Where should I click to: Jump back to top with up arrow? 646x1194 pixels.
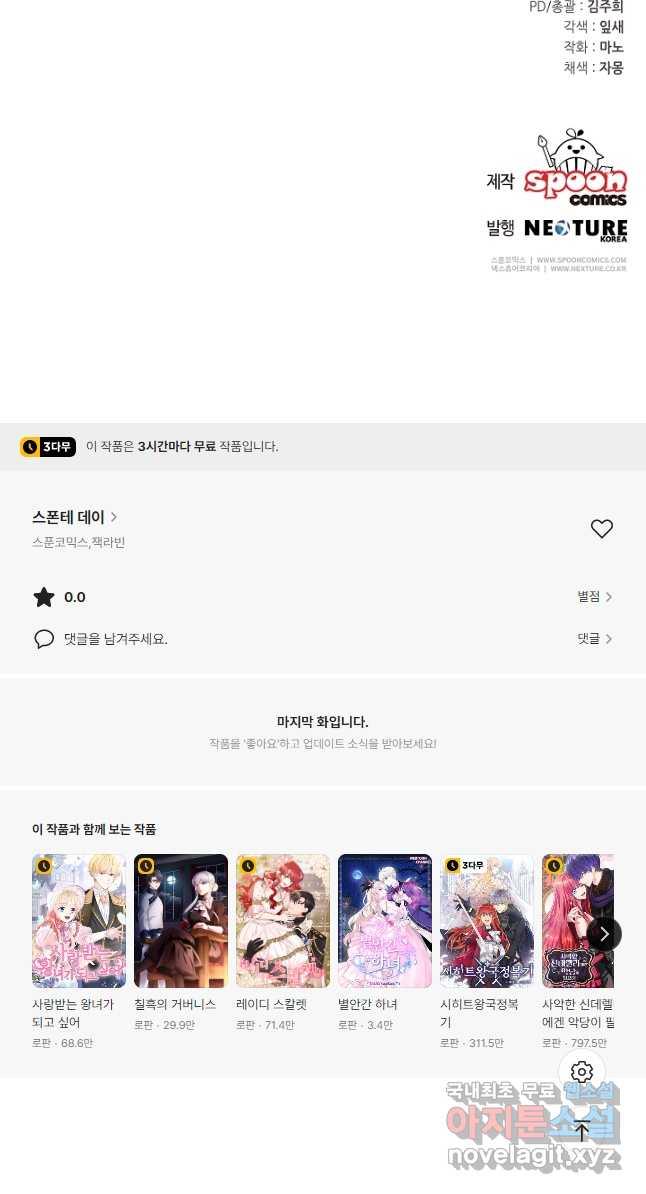[582, 1131]
